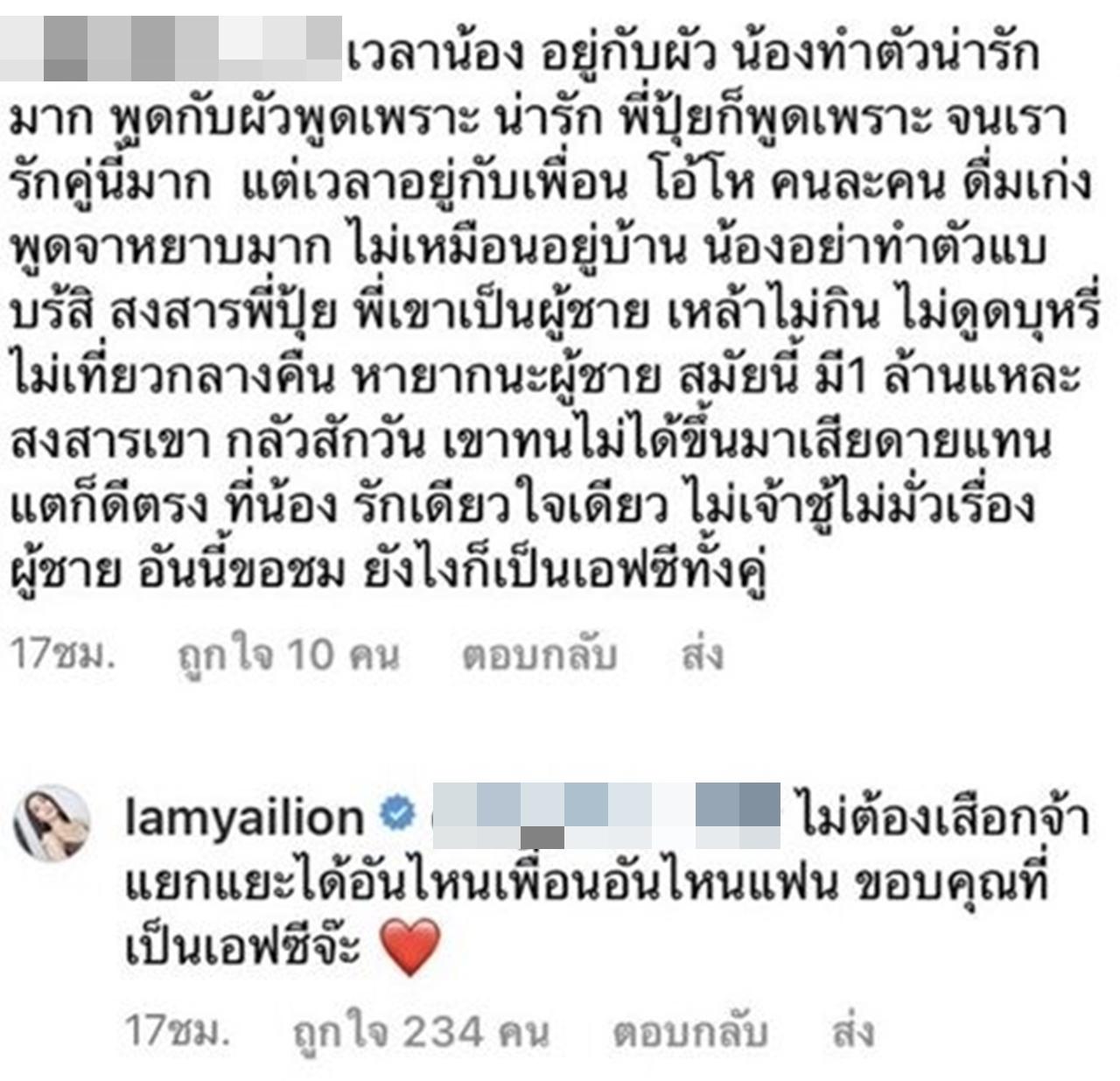Send the first comment posted 17ชม.

pos(702,655)
